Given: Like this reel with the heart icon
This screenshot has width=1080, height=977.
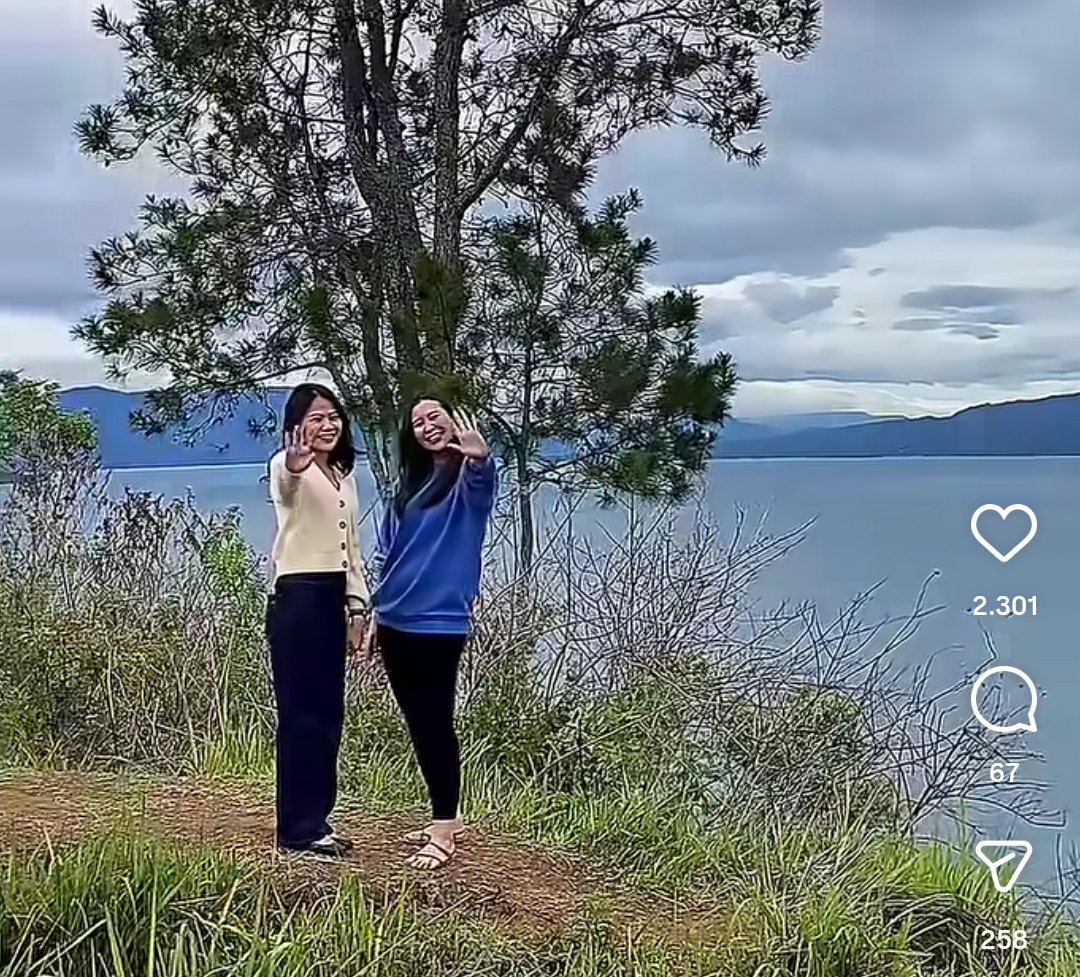Looking at the screenshot, I should [x=1003, y=532].
